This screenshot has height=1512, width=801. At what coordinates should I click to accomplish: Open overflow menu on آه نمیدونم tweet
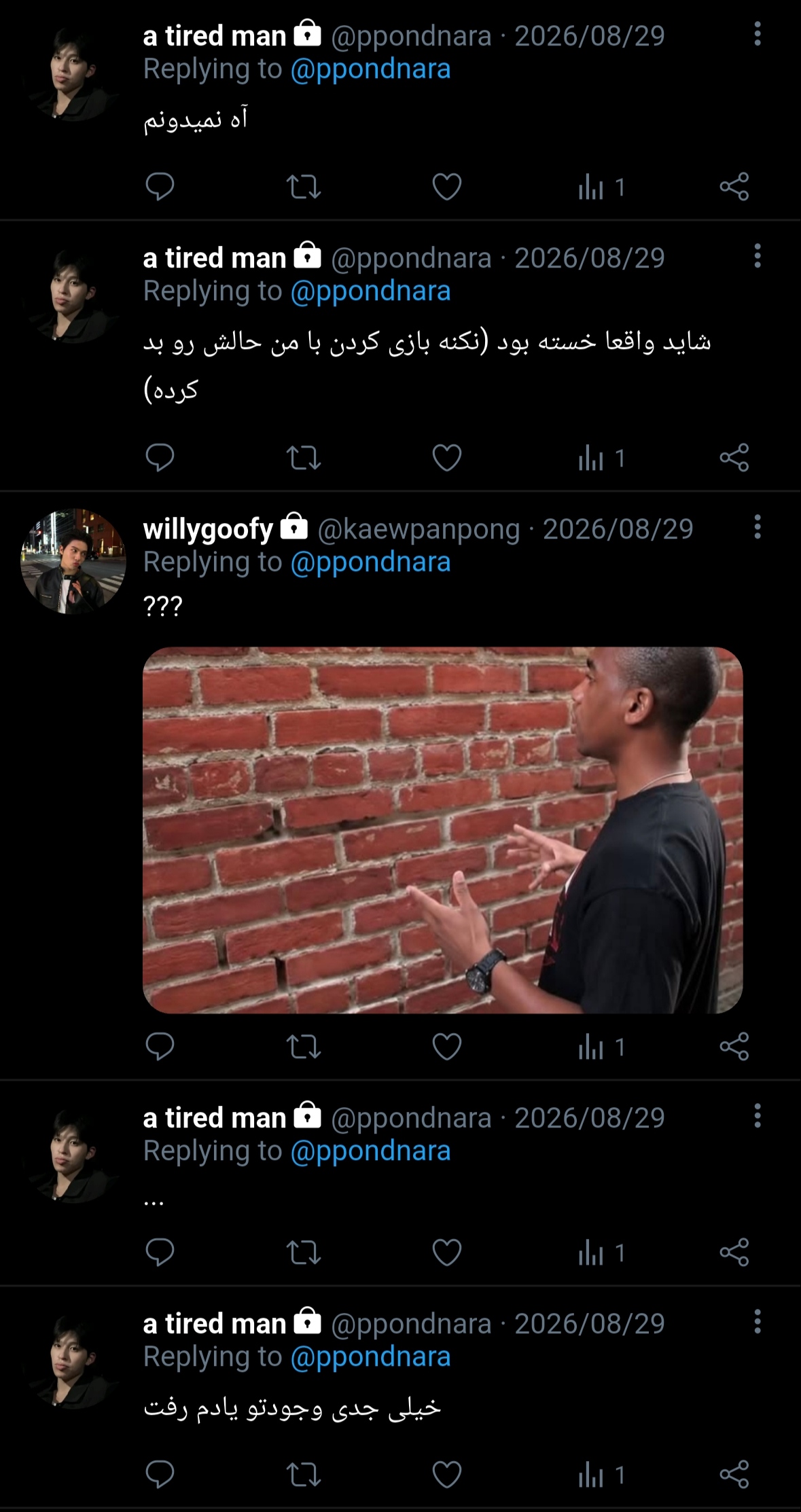(x=757, y=34)
